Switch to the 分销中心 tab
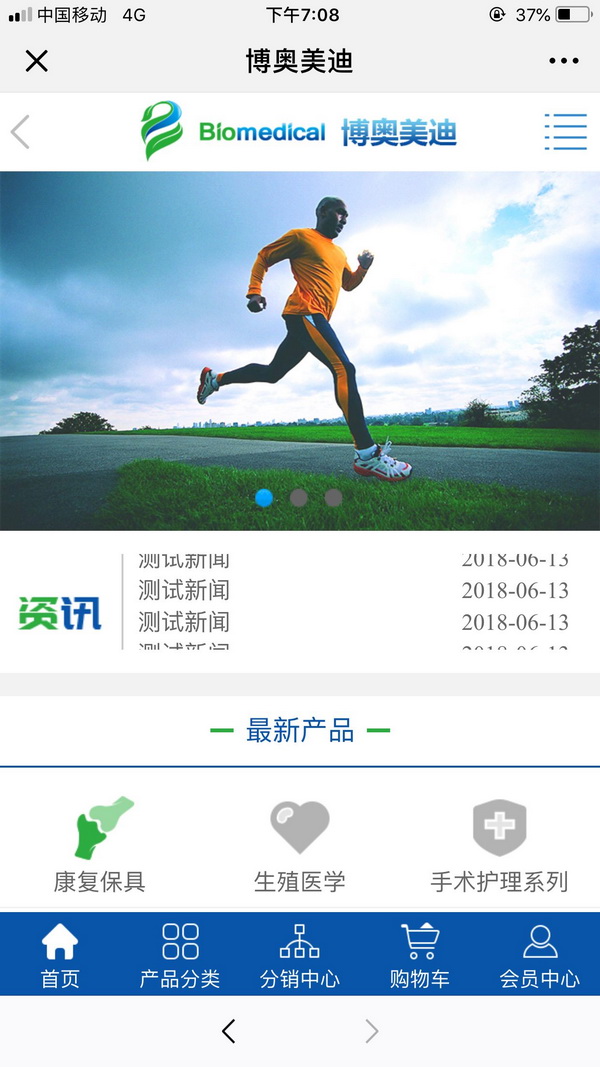Screen dimensions: 600x1067 point(300,955)
